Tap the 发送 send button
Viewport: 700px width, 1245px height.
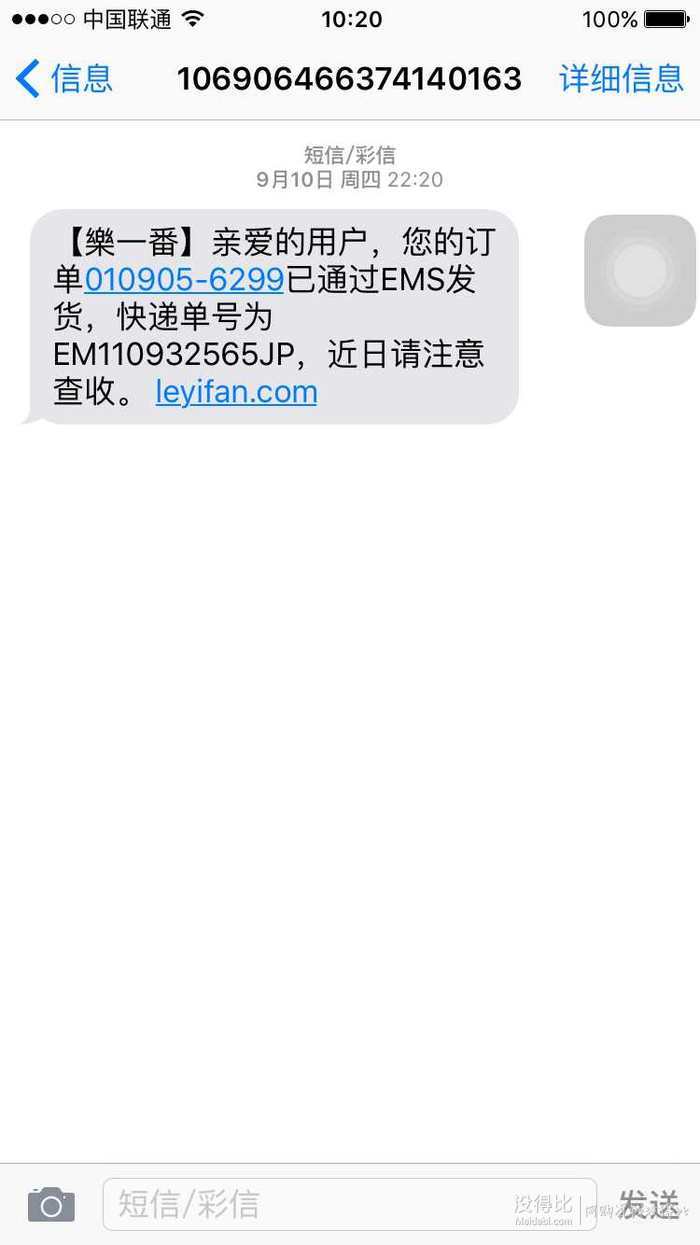click(649, 1204)
